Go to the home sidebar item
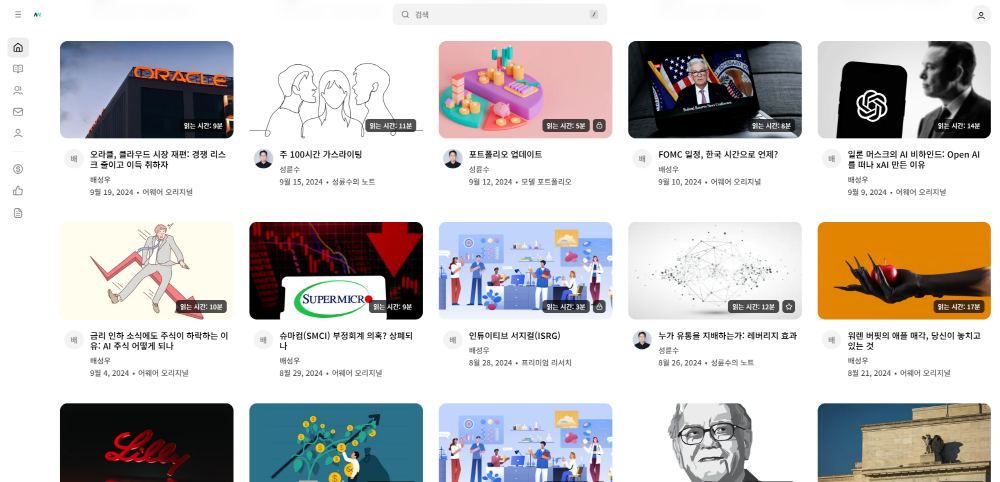Image resolution: width=1000 pixels, height=482 pixels. 18,47
